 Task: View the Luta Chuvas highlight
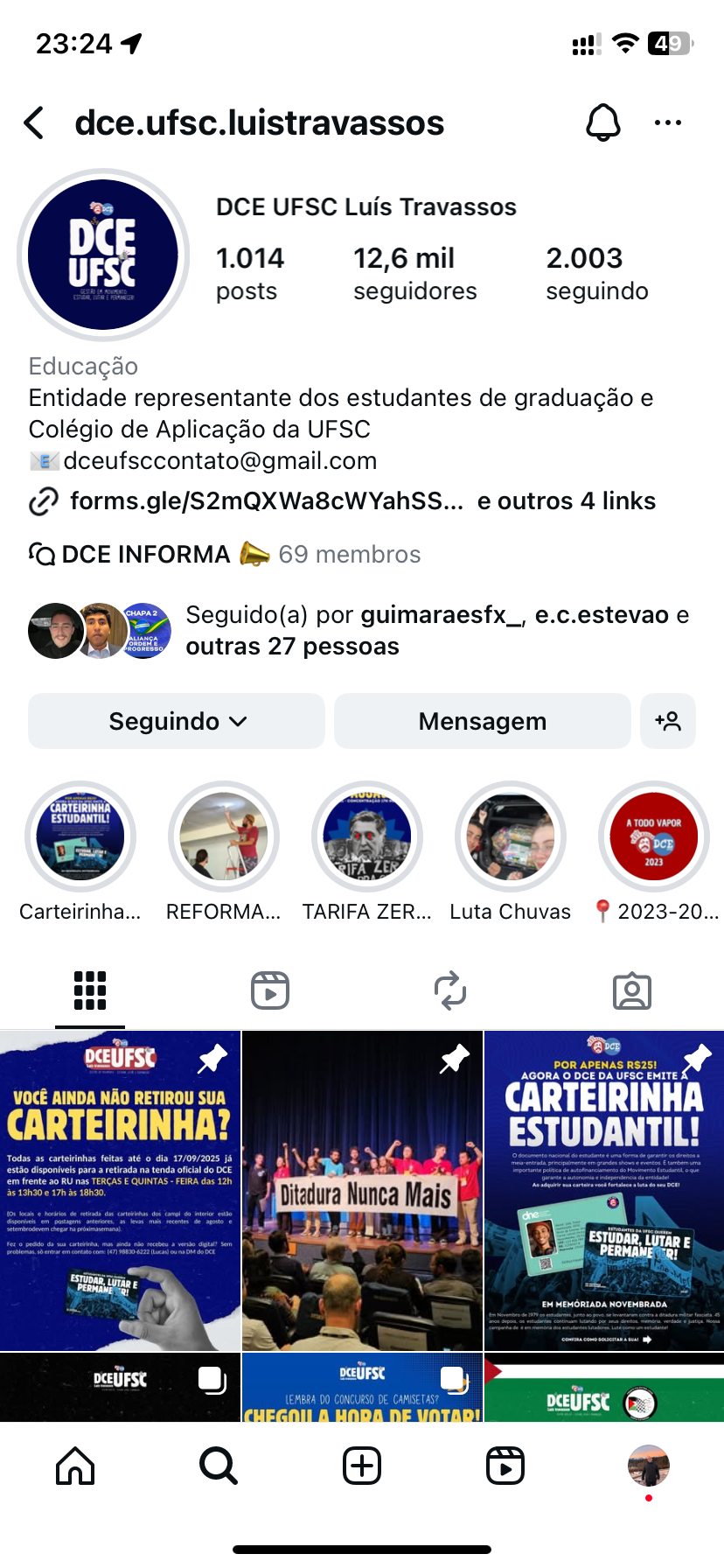coord(511,837)
